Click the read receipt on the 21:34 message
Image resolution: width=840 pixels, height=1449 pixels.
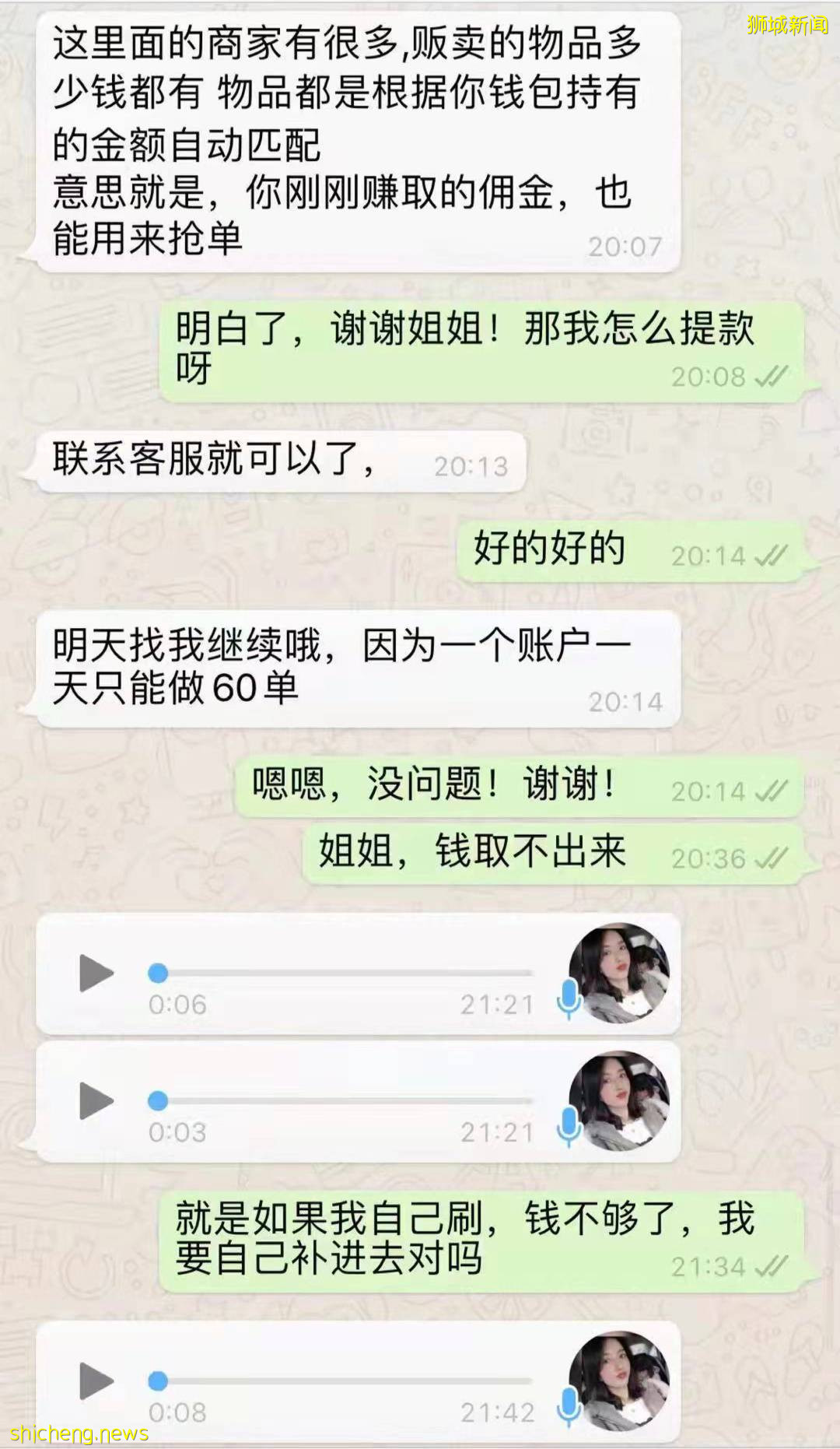coord(768,1265)
